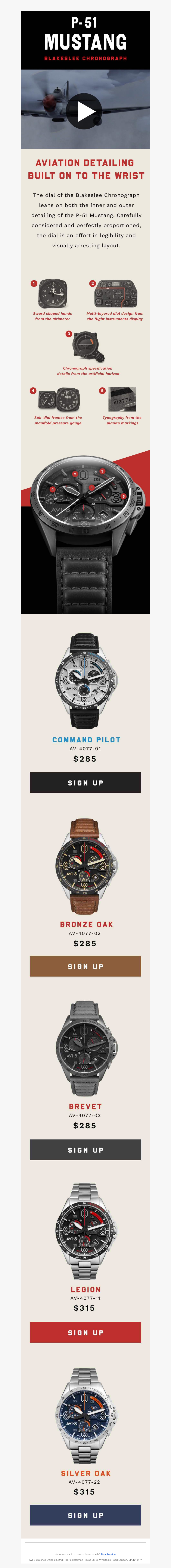Sign up for the Command Pilot watch

pos(85,782)
